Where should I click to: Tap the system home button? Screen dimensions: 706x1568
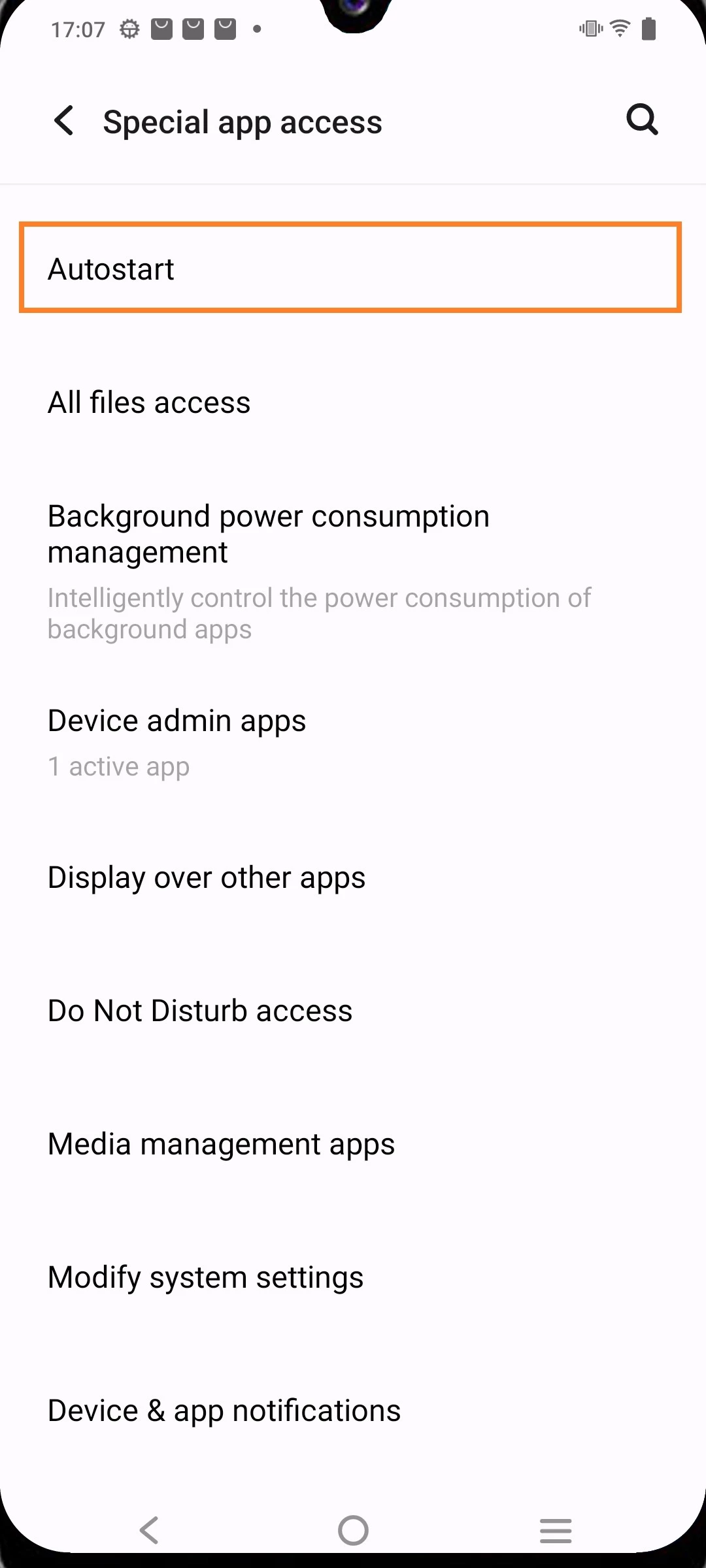[x=353, y=1530]
